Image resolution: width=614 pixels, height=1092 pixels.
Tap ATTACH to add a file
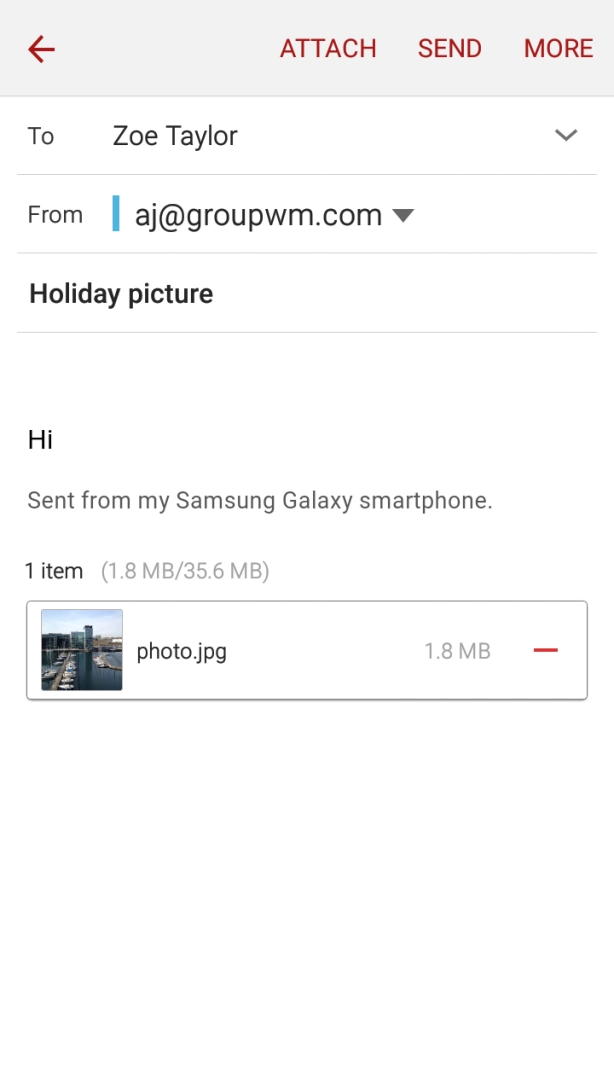click(328, 49)
